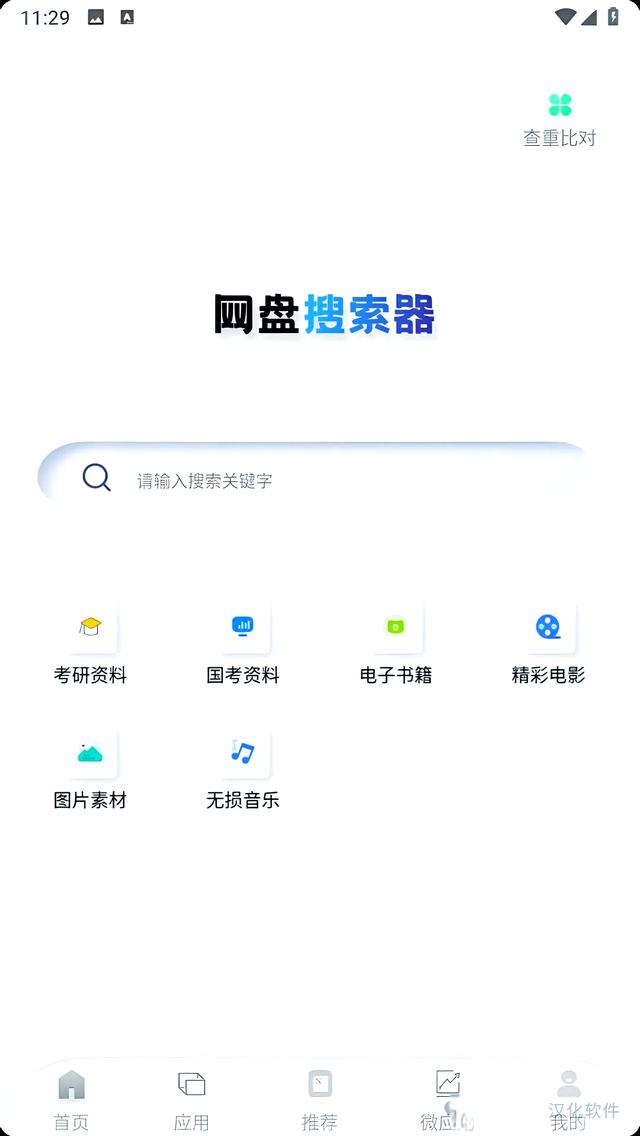Browse the 电子书籍 category

[x=396, y=645]
